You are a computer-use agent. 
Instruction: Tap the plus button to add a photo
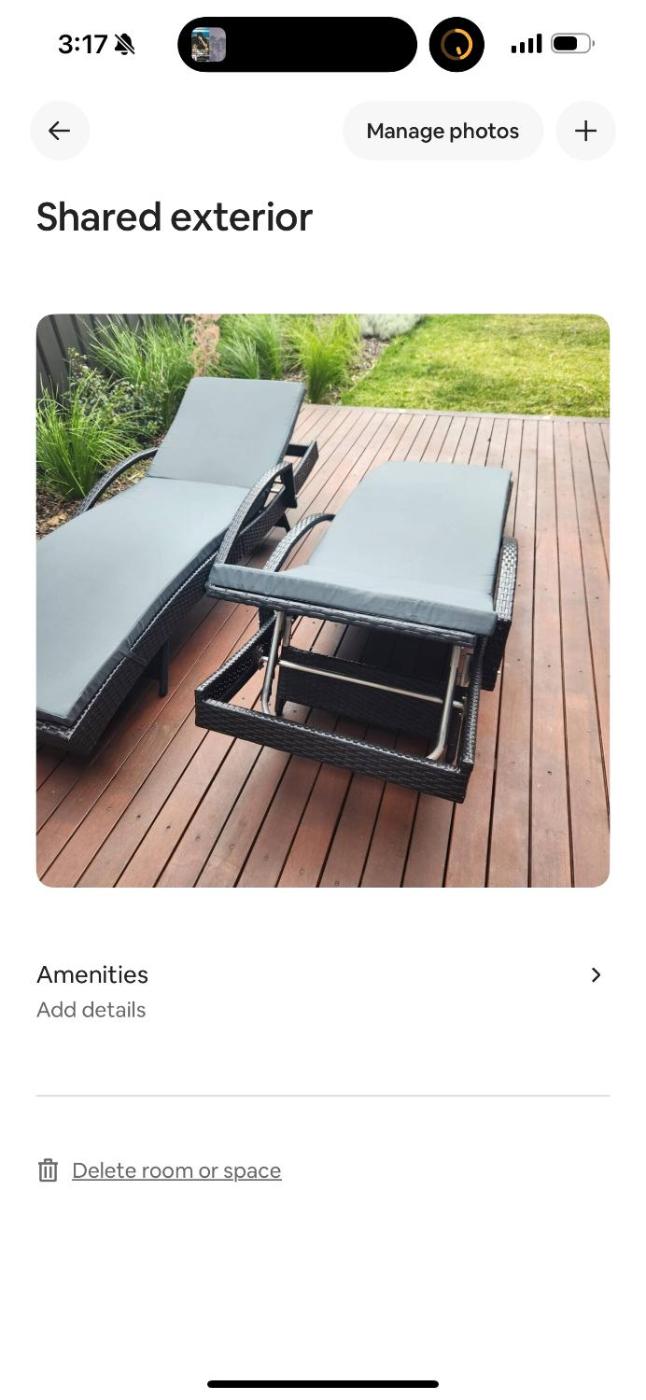585,131
